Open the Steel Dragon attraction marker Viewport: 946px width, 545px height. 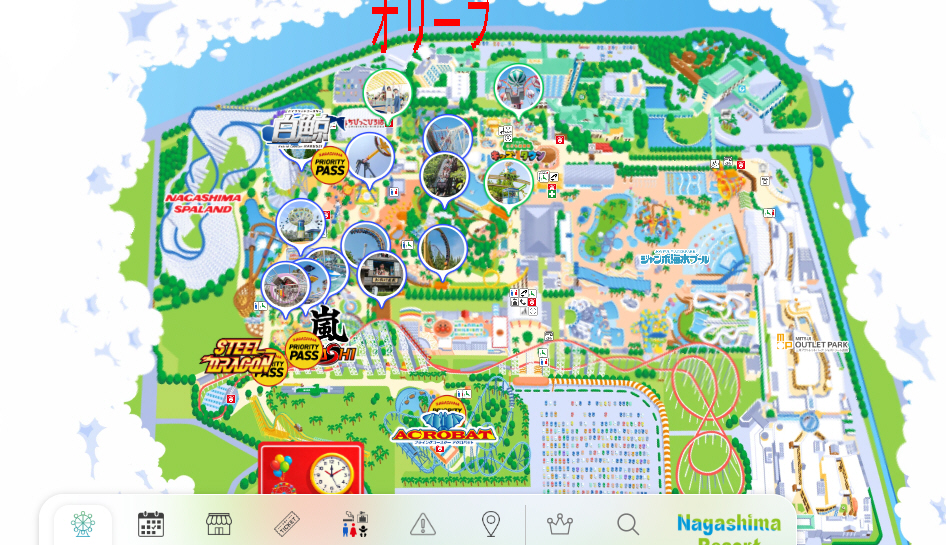236,357
